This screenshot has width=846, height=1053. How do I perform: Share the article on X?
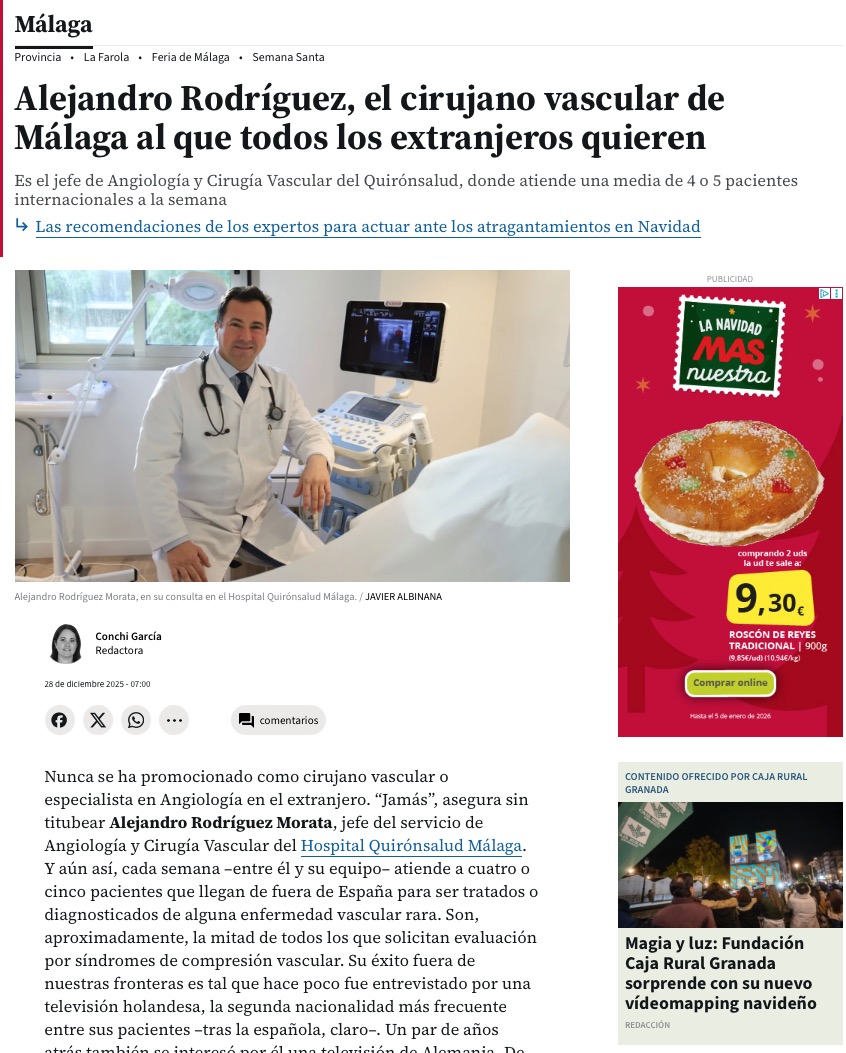97,720
